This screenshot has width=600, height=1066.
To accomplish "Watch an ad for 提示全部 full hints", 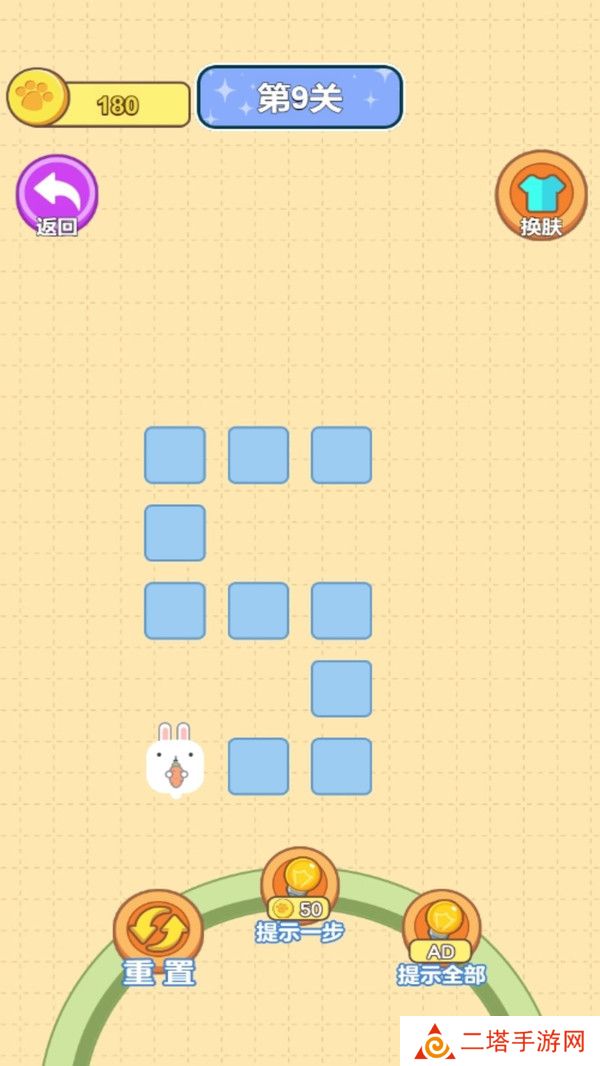I will 441,931.
